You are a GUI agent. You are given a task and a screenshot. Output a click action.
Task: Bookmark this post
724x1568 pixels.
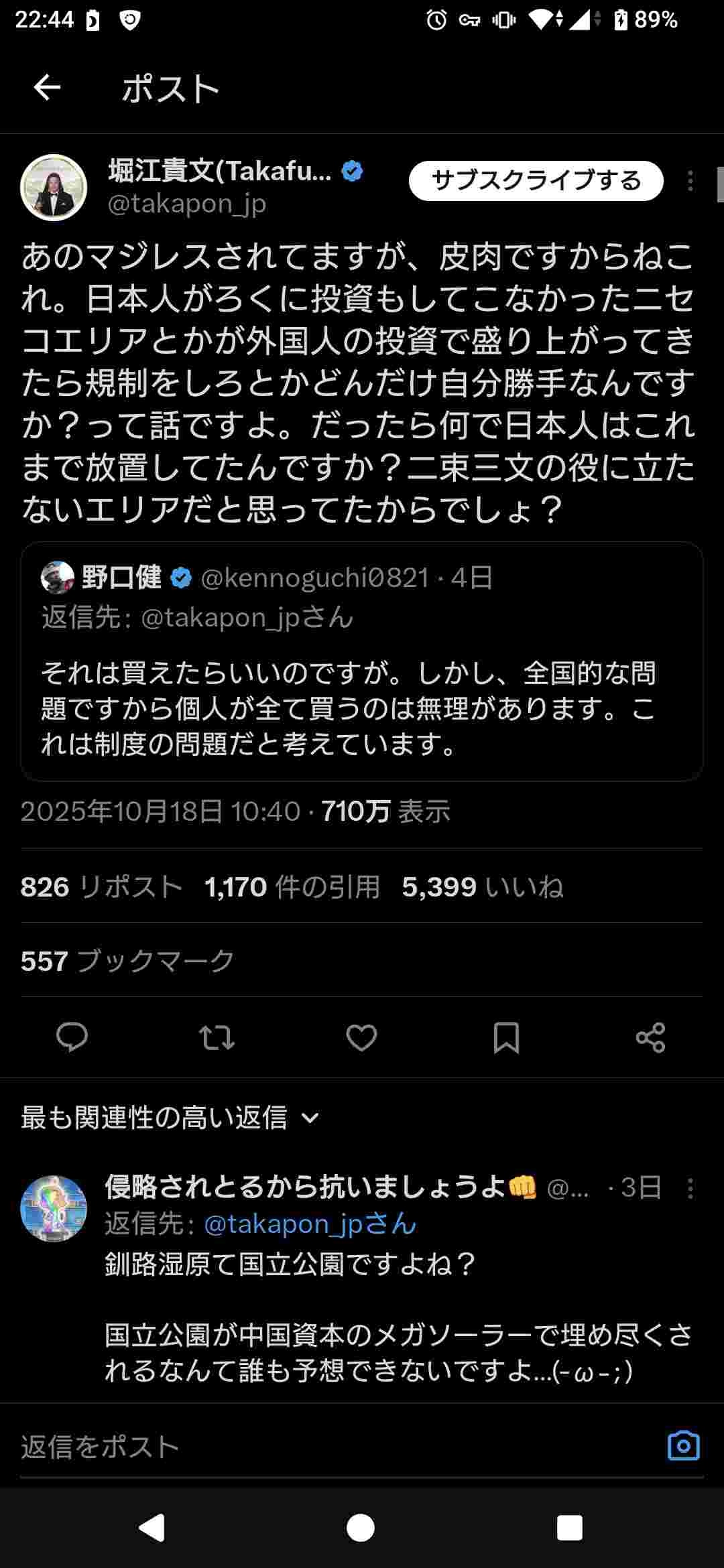point(506,1037)
